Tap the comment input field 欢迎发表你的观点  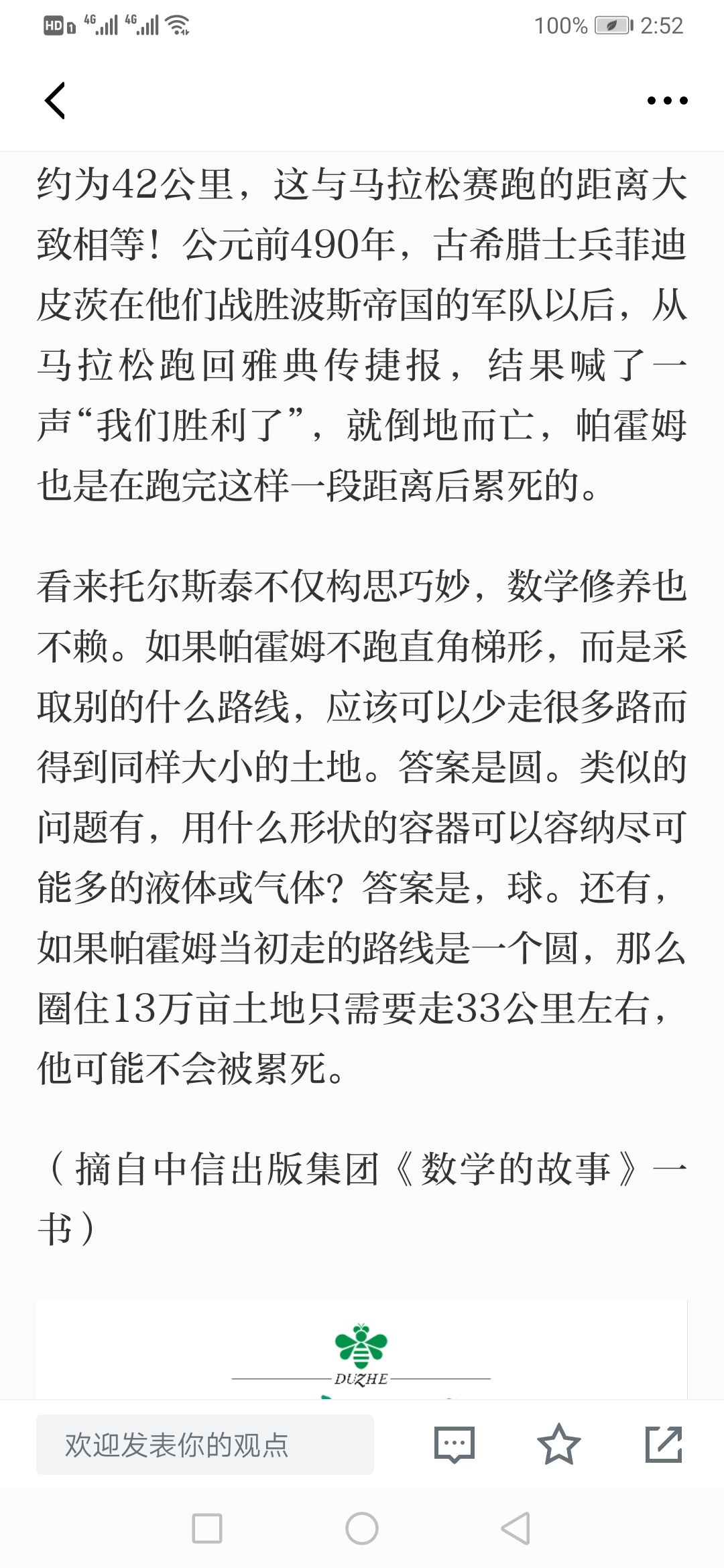click(x=205, y=1444)
